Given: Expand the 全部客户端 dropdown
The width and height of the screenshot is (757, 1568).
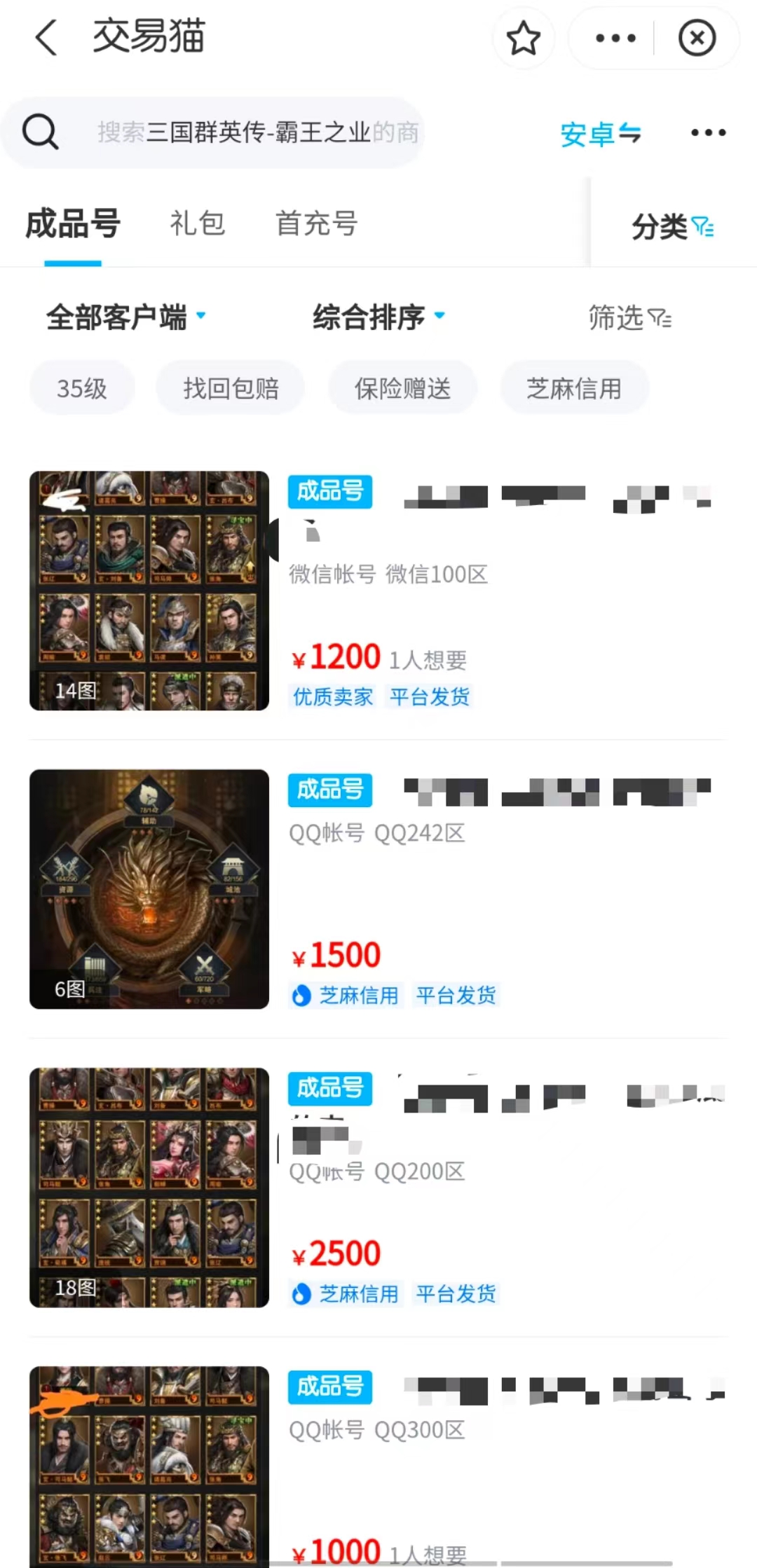Looking at the screenshot, I should (126, 317).
